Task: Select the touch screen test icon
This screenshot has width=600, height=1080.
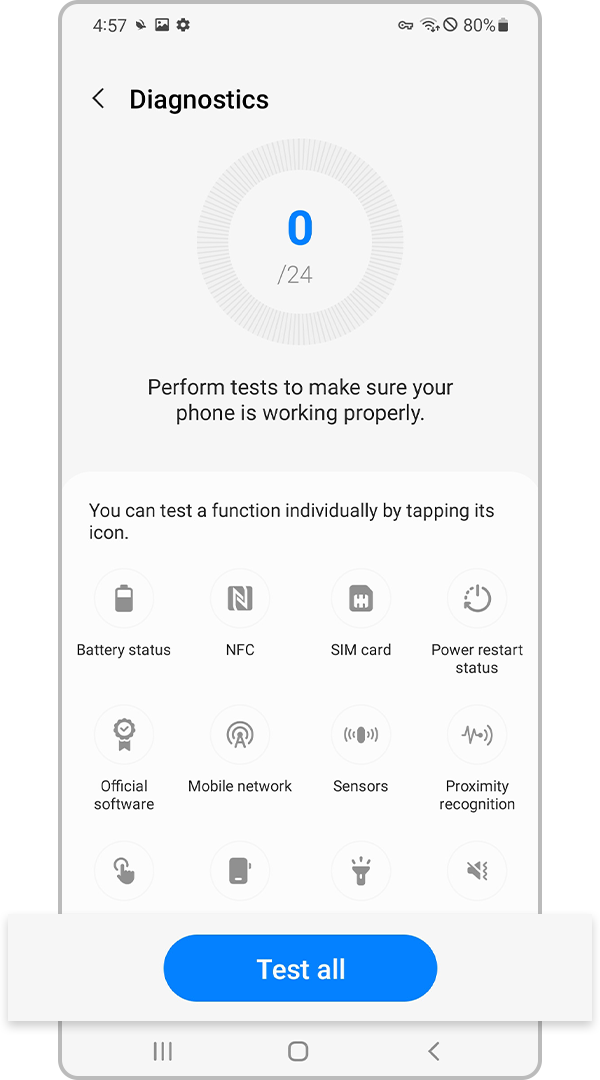Action: [124, 871]
